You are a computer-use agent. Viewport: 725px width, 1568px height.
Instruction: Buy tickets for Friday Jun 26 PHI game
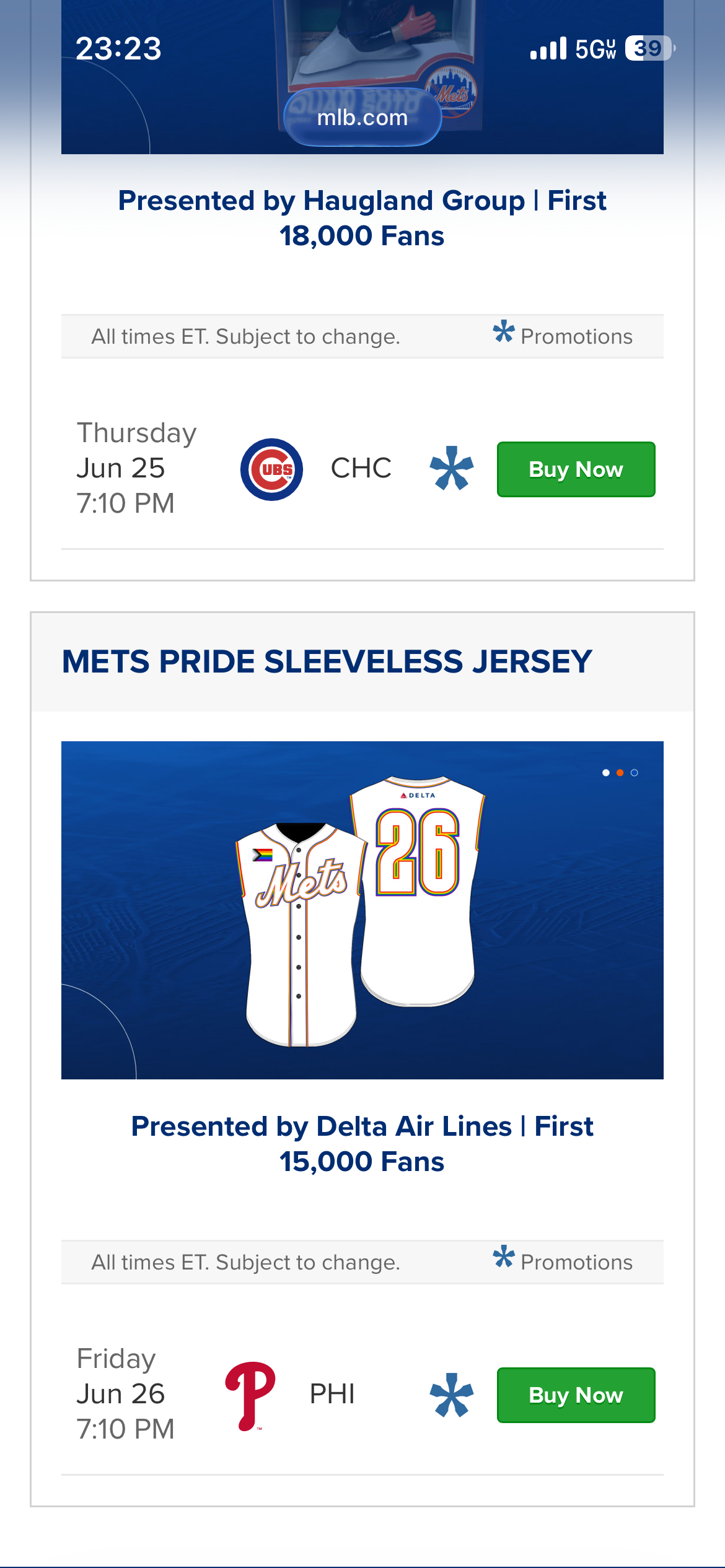576,1395
